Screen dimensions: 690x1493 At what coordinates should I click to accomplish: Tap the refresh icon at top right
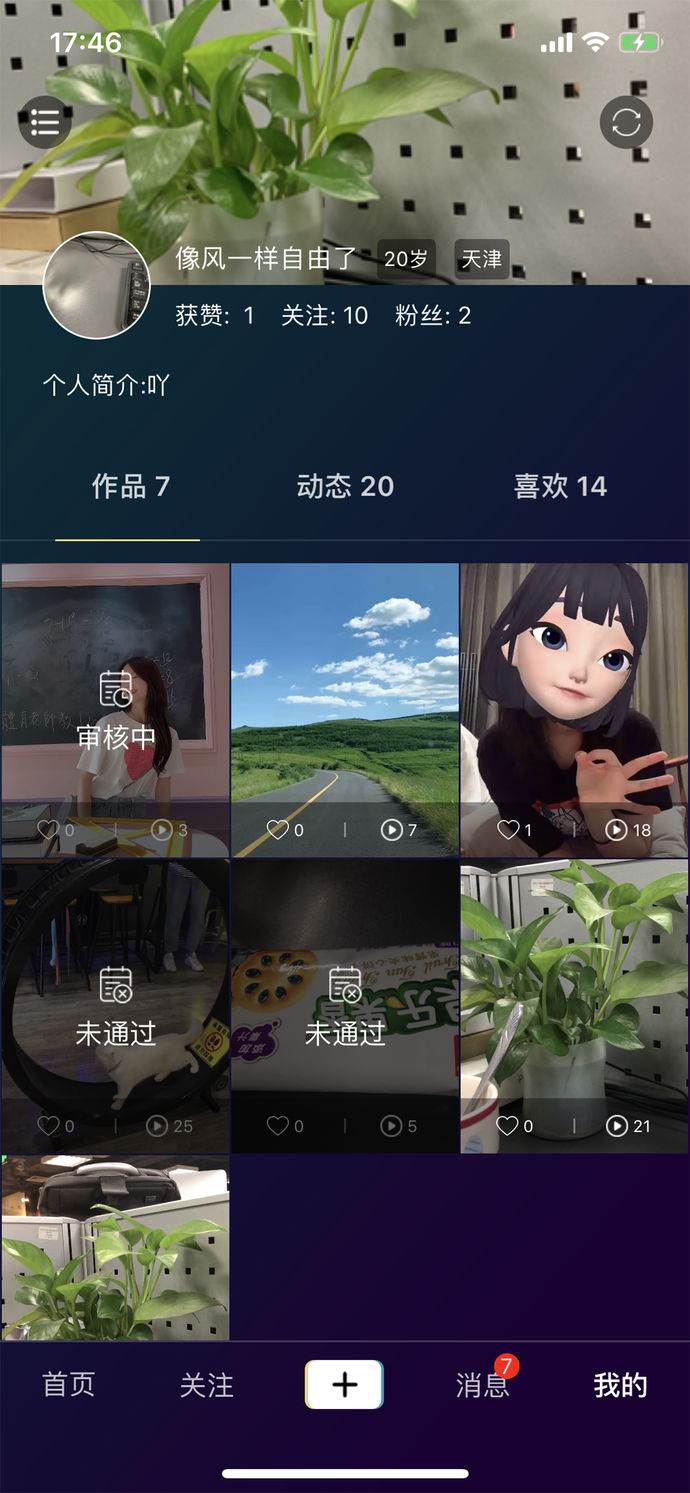click(x=626, y=122)
